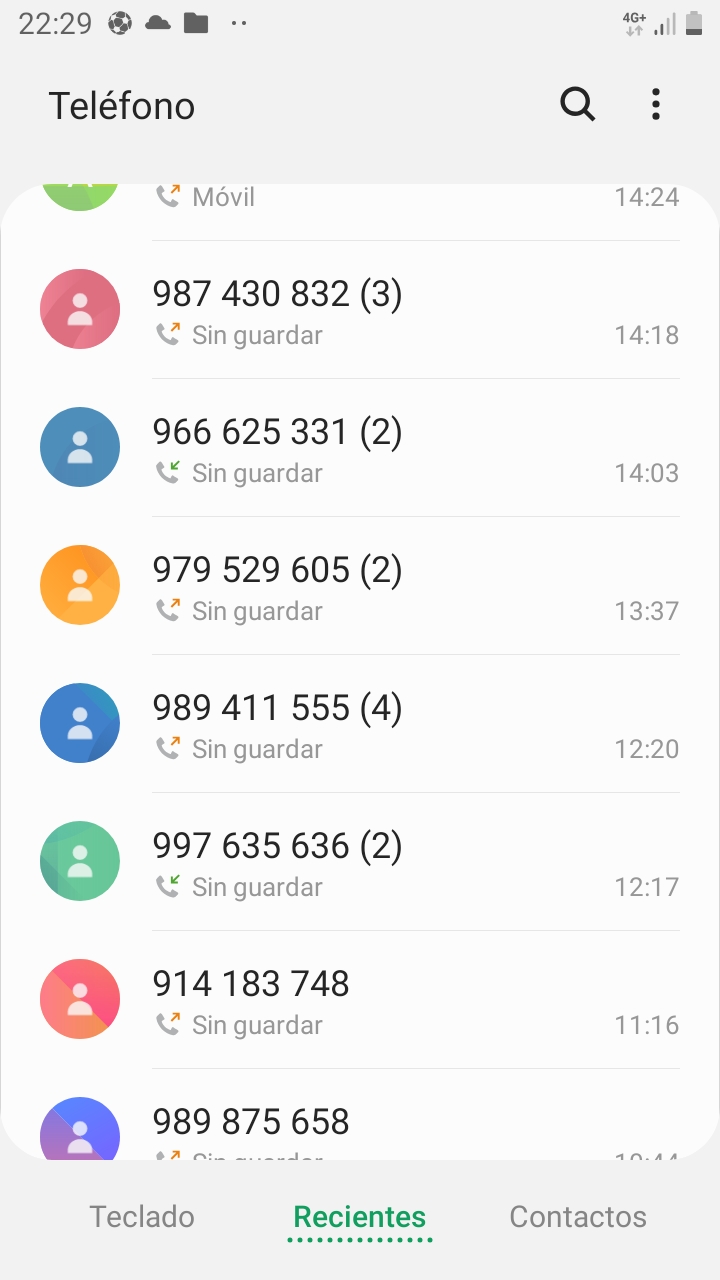Viewport: 720px width, 1280px height.
Task: Open the green avatar for 997 635 636
Action: coord(80,861)
